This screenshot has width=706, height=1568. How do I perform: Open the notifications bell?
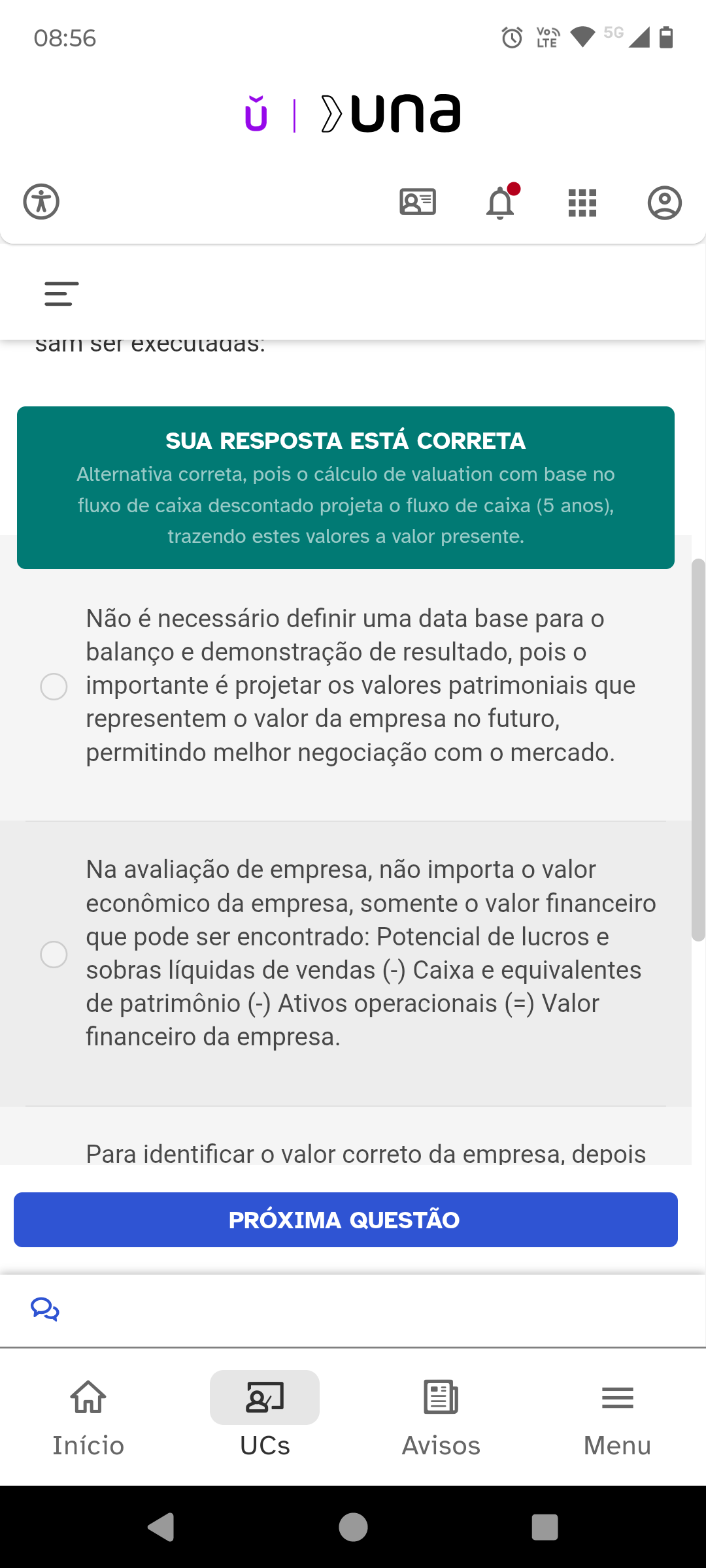click(x=501, y=202)
